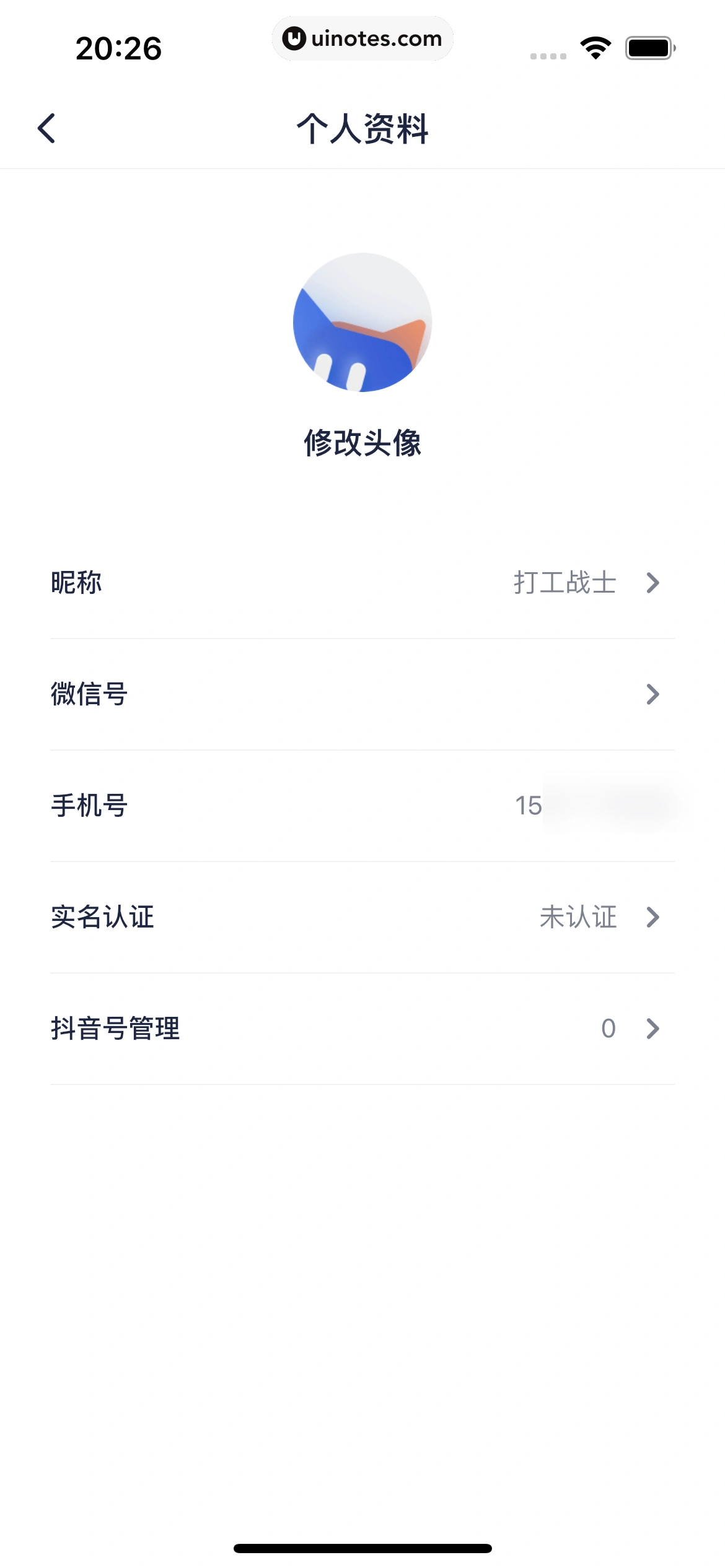Select 修改头像 to change avatar
This screenshot has height=1568, width=725.
[x=362, y=443]
